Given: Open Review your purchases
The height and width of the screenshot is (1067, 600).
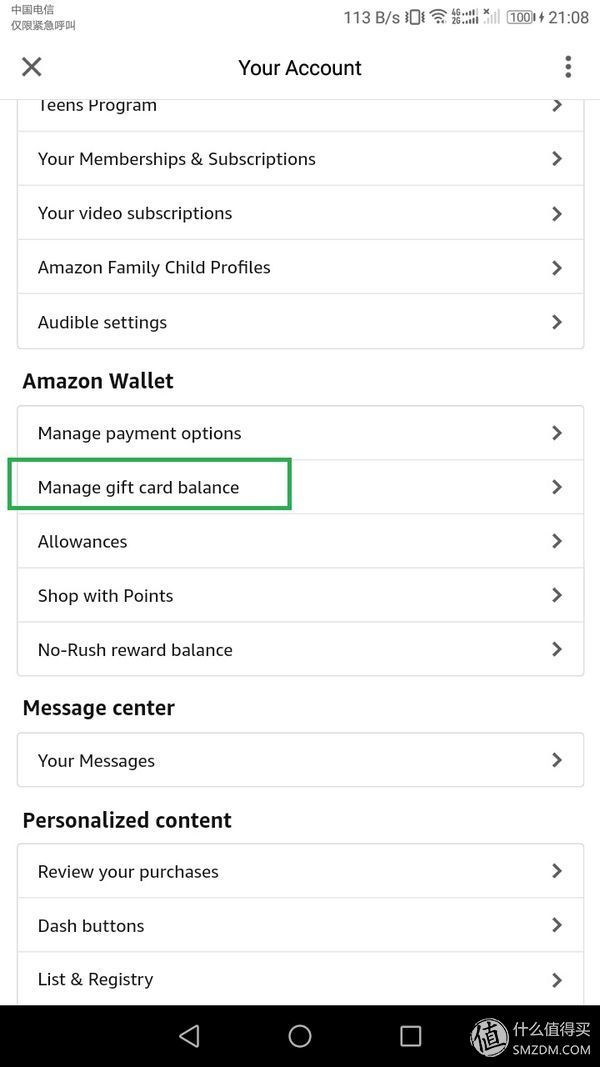Looking at the screenshot, I should [x=300, y=871].
